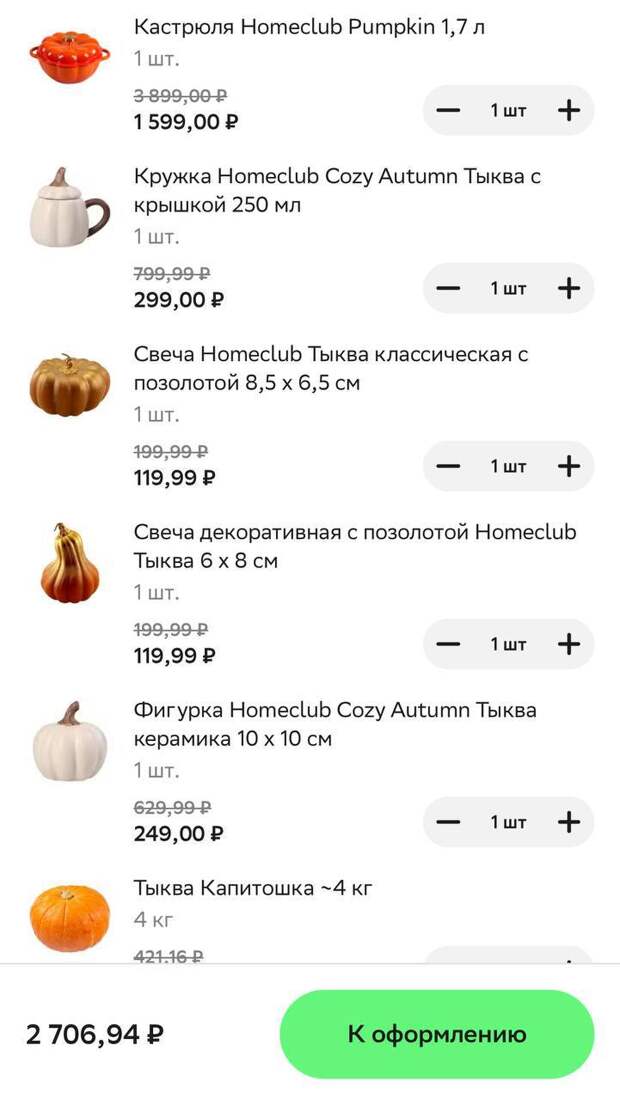Increase quantity of Кастрюля Homeclub Pumpkin

[568, 110]
